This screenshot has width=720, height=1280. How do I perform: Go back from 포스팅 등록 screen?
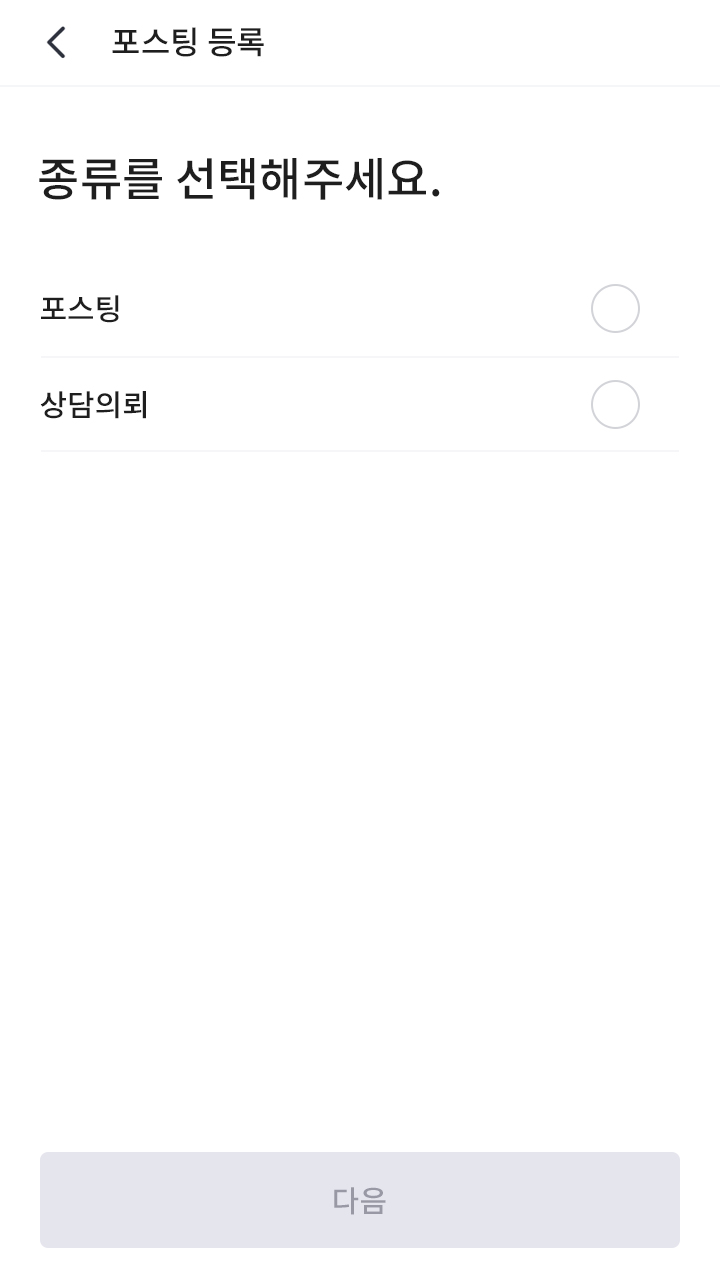coord(56,42)
